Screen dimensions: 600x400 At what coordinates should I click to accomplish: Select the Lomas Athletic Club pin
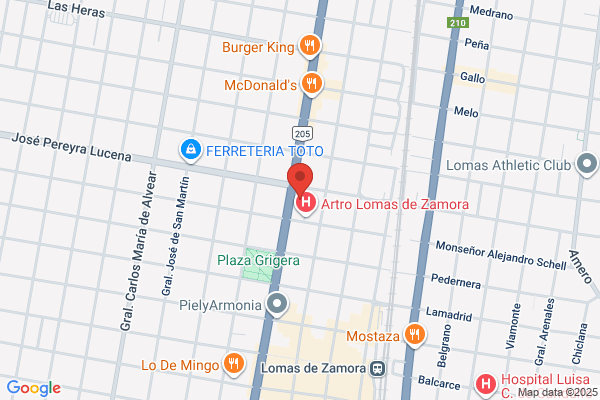click(586, 165)
